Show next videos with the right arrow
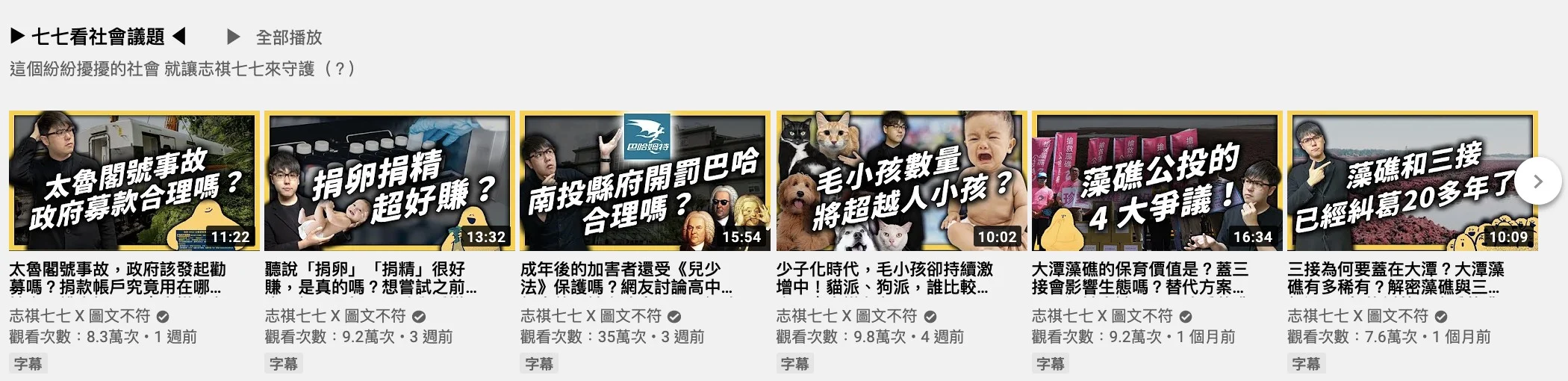 [x=1537, y=182]
